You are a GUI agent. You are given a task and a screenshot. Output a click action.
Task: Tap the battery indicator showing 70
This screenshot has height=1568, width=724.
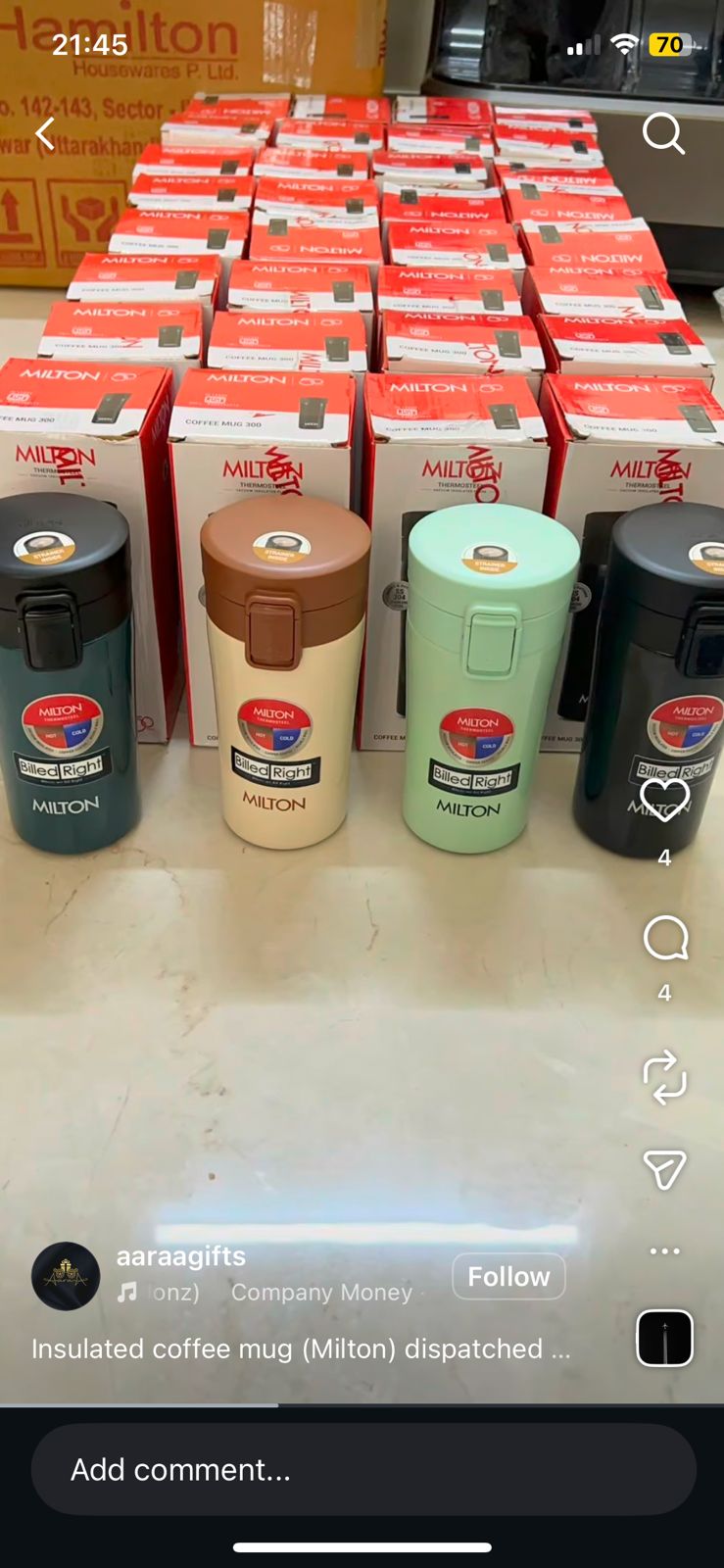pos(668,43)
